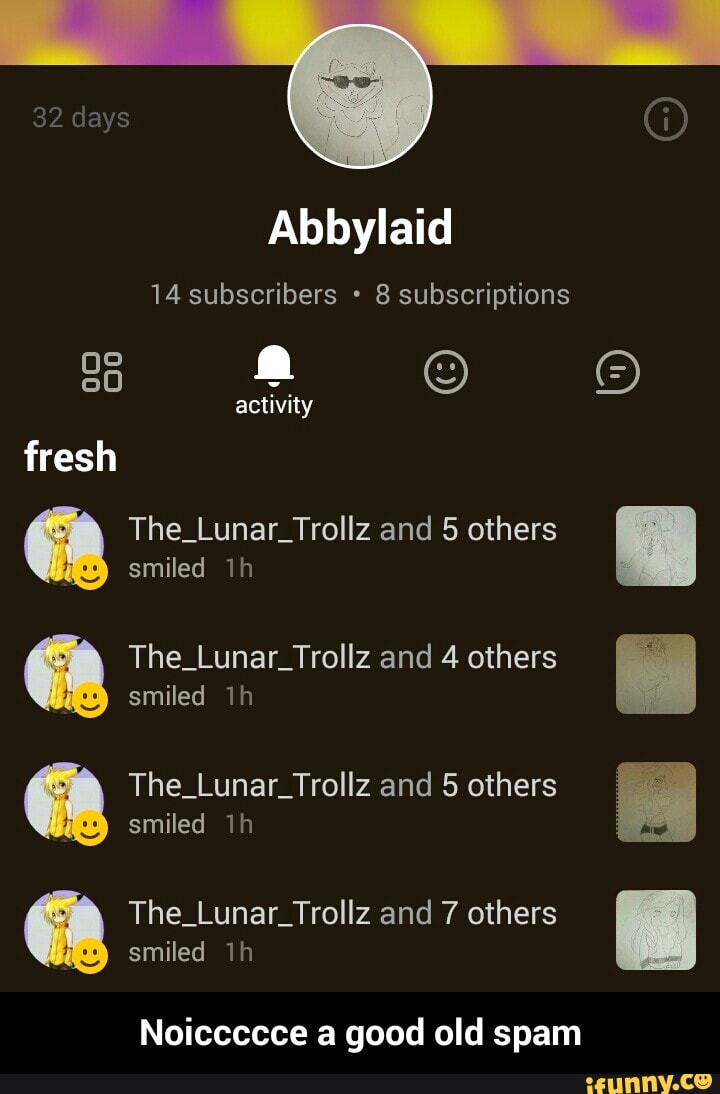Screen dimensions: 720x1094
Task: Switch to the smiles tab
Action: [x=446, y=373]
